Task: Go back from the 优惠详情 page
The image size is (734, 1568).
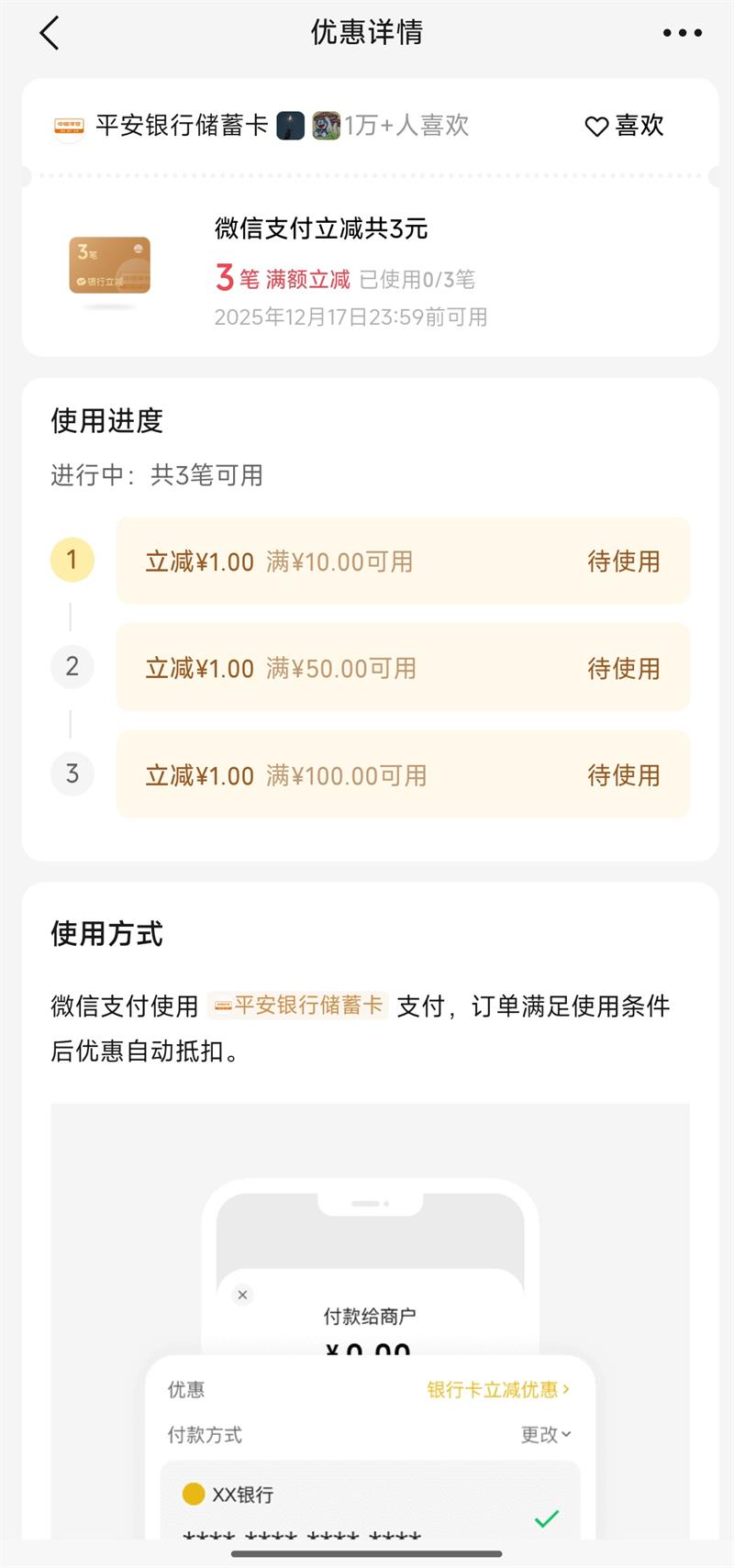Action: [50, 33]
